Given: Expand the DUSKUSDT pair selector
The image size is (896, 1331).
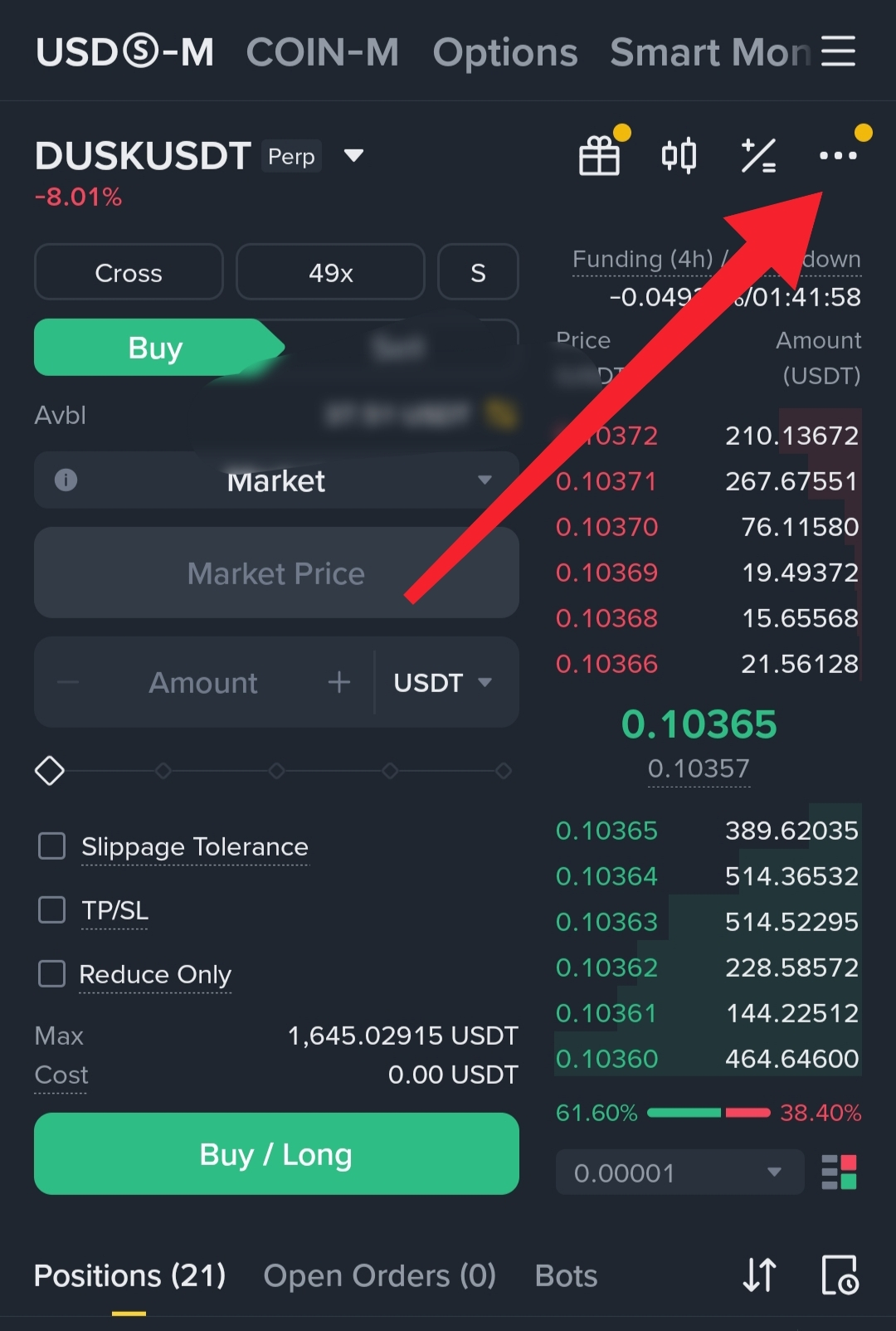Looking at the screenshot, I should tap(354, 156).
